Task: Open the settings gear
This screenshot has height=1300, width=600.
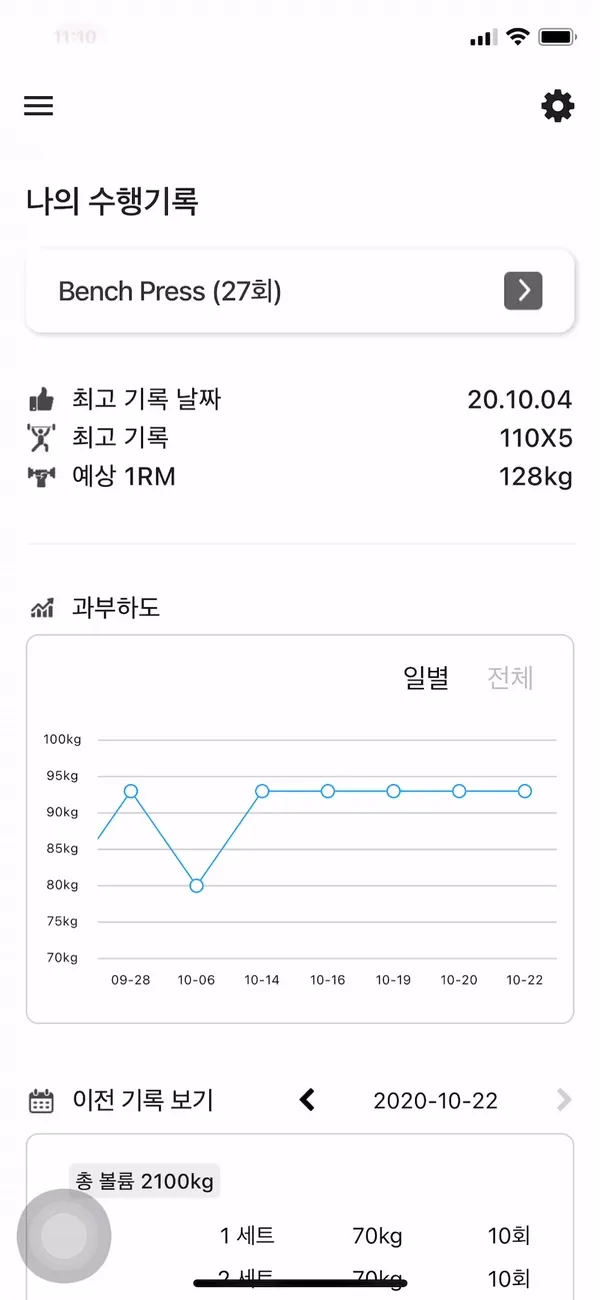Action: pos(558,106)
